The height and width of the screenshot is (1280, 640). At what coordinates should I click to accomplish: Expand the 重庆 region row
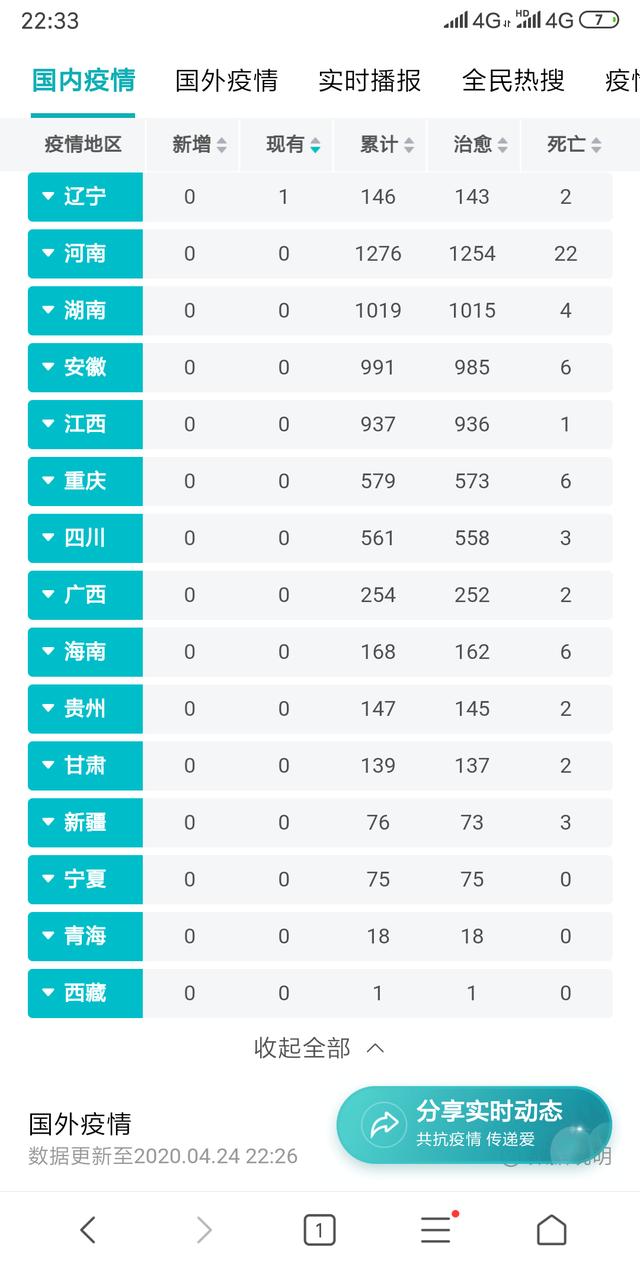(85, 482)
